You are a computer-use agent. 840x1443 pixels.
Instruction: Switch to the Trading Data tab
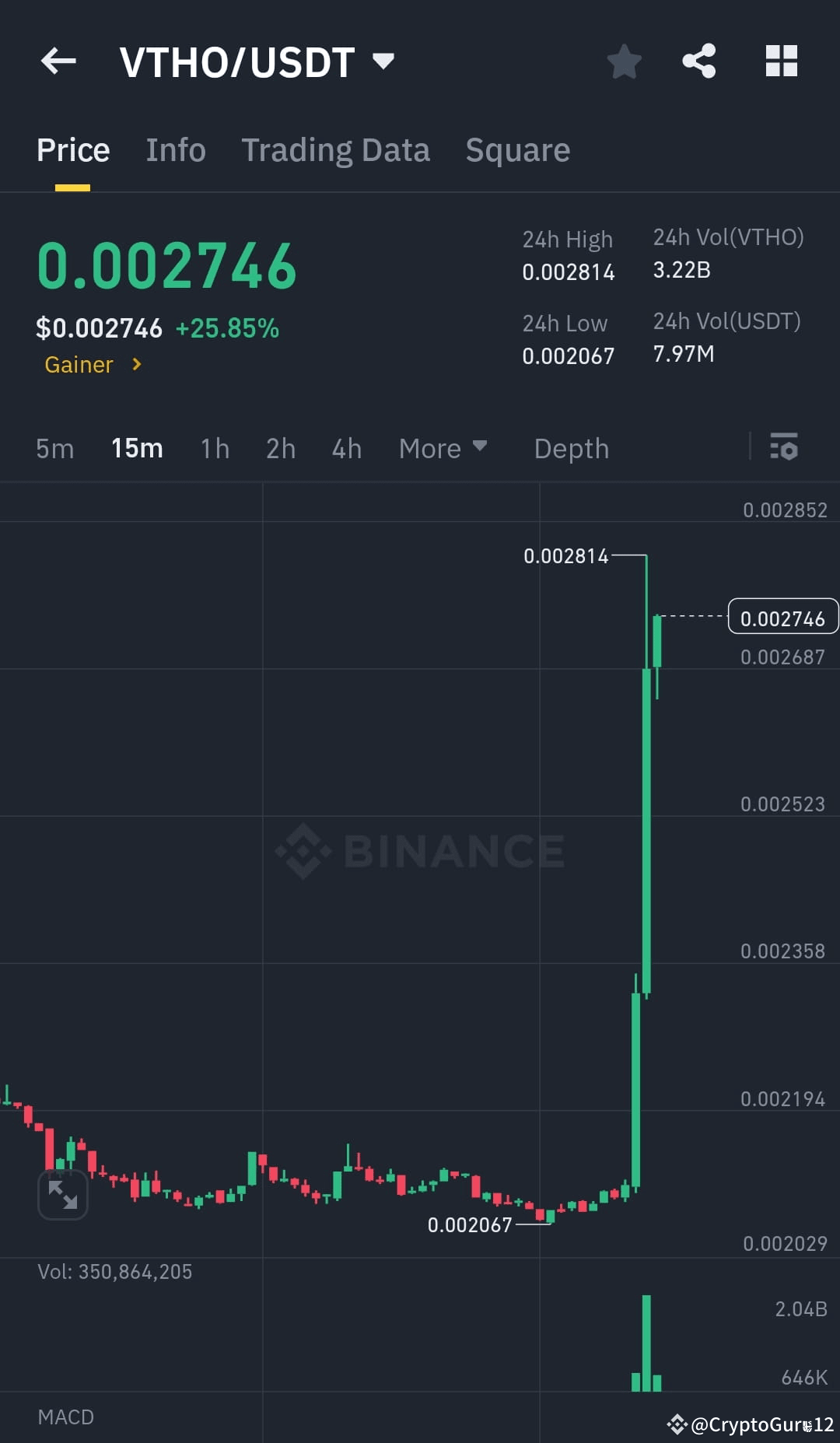pyautogui.click(x=336, y=149)
